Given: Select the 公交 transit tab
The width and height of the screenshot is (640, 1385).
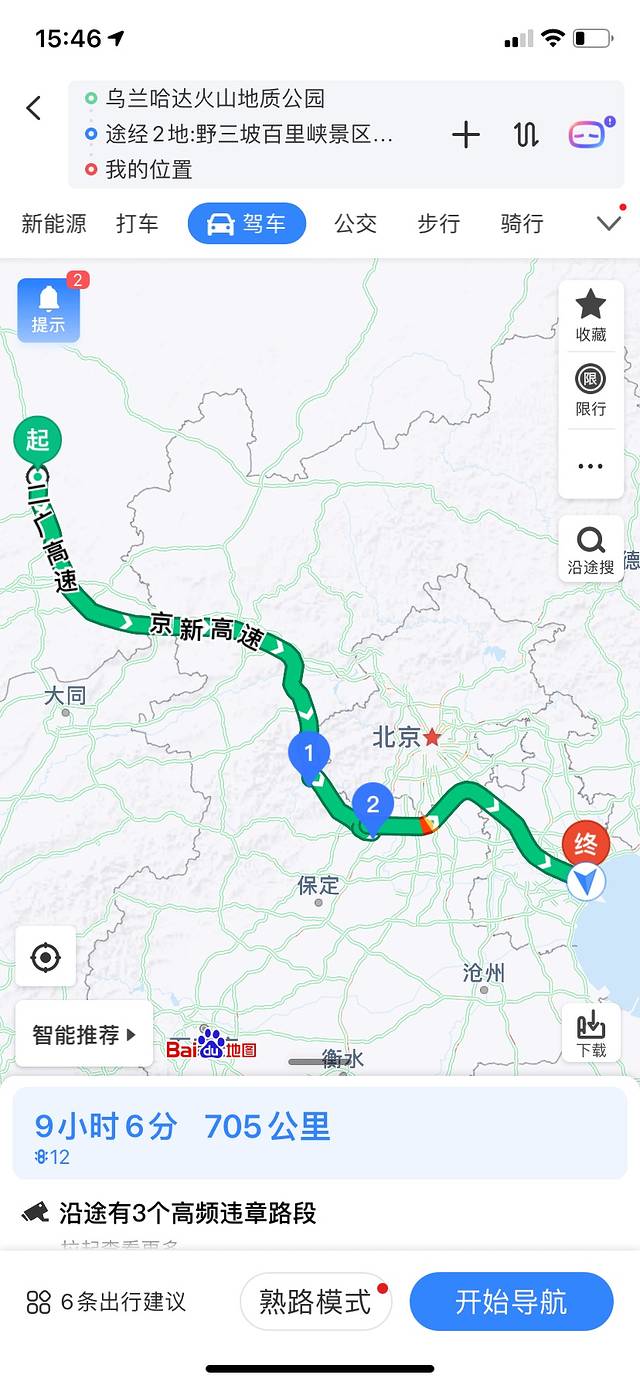Looking at the screenshot, I should 355,224.
